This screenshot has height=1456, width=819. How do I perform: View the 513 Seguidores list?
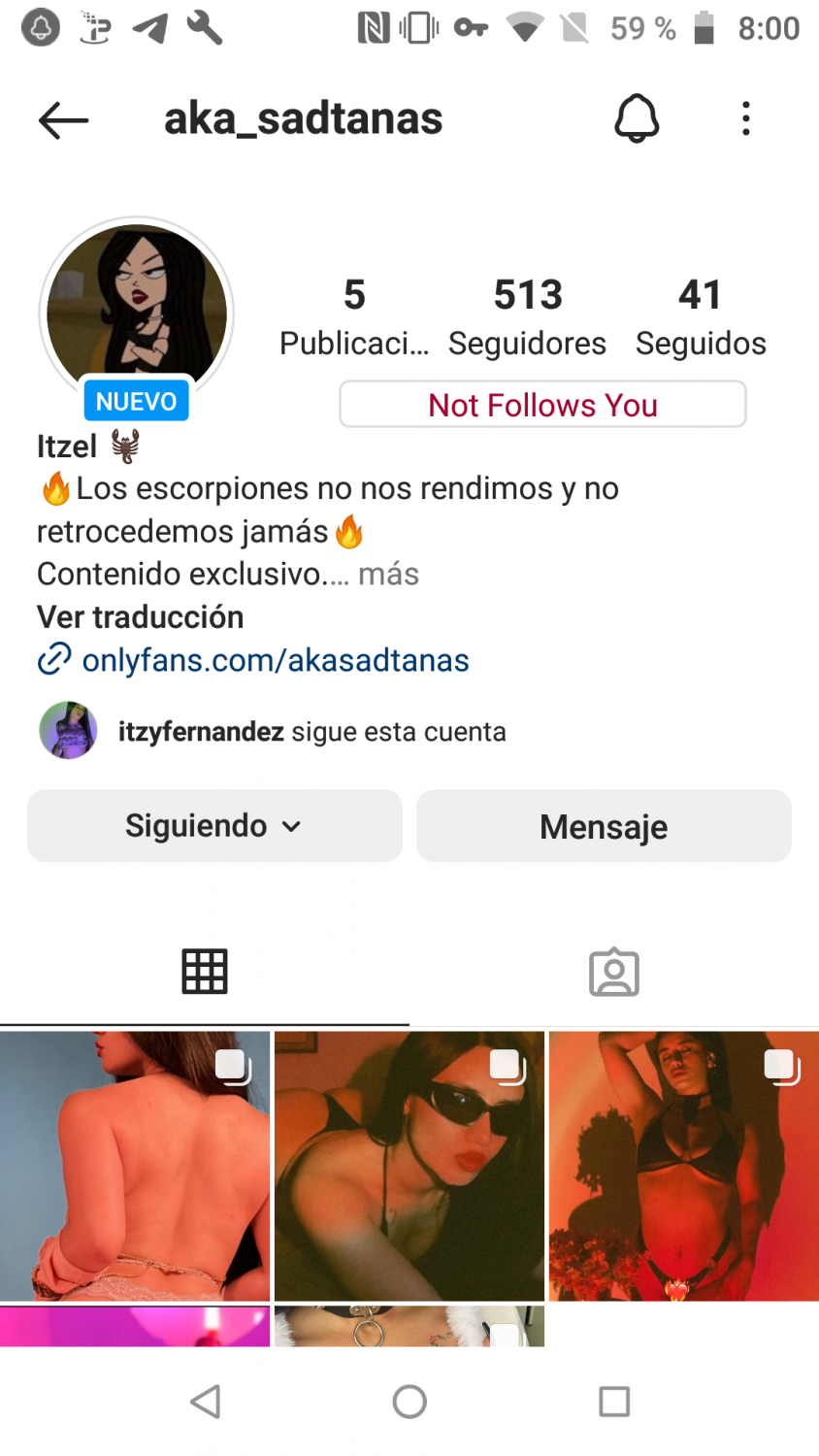point(527,316)
